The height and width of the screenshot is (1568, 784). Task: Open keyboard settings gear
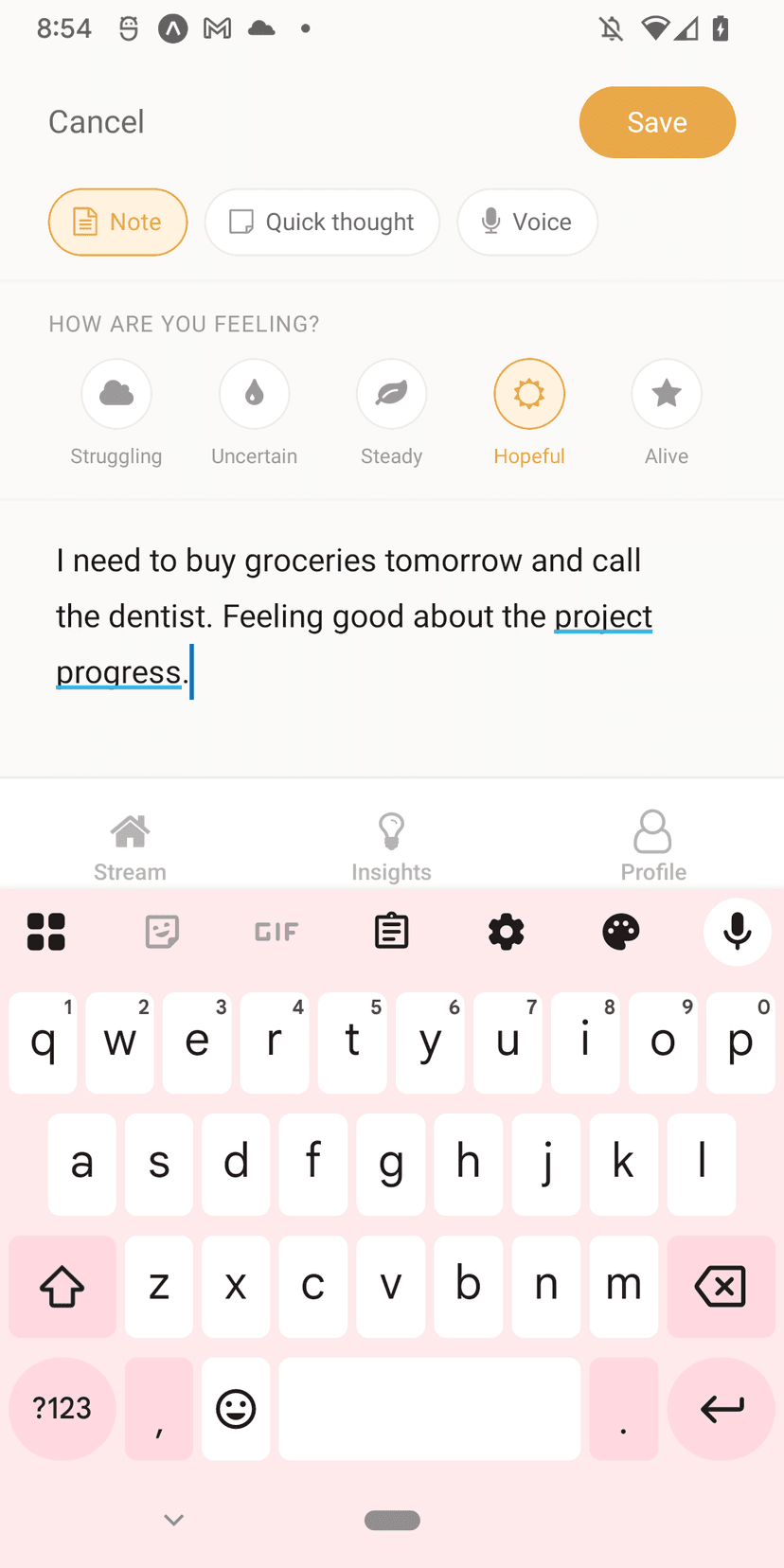coord(507,932)
